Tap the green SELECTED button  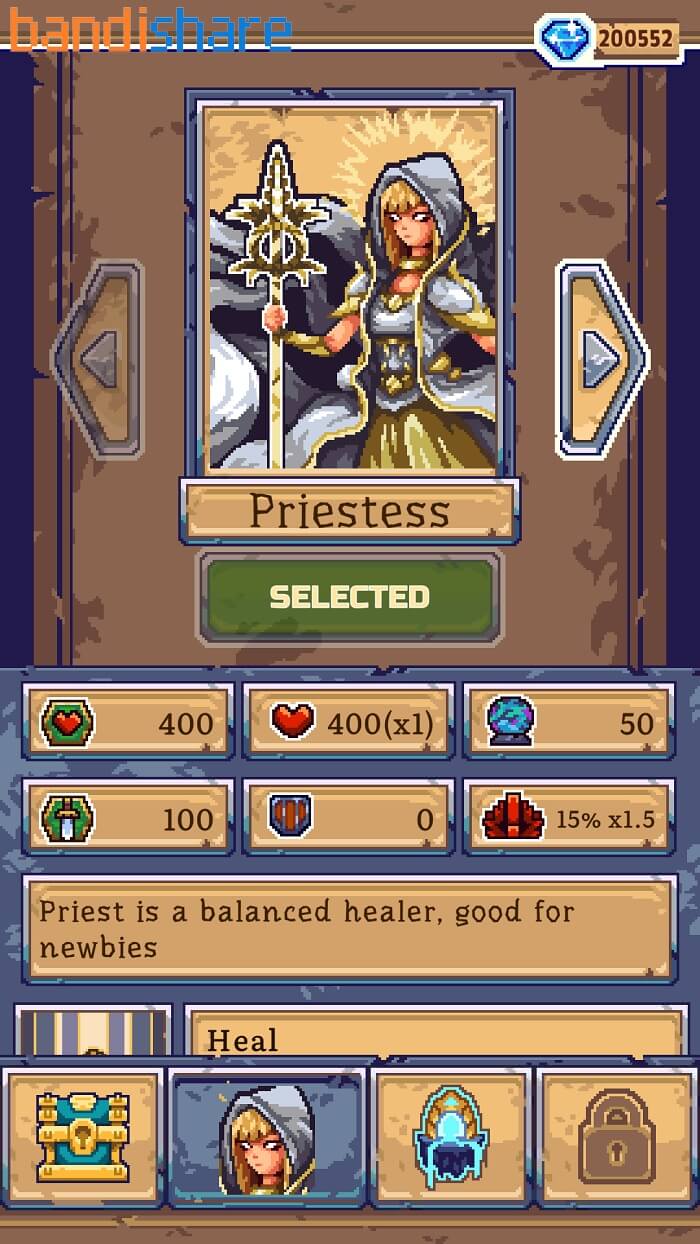[349, 597]
